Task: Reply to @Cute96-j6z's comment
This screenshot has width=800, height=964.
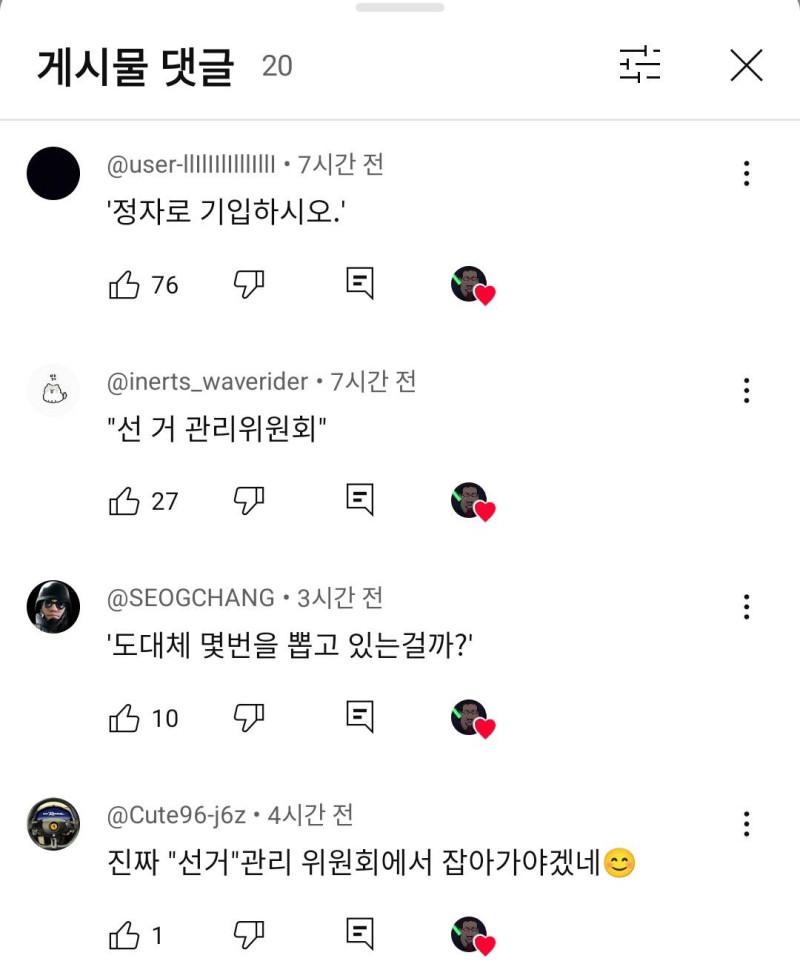Action: [x=360, y=935]
